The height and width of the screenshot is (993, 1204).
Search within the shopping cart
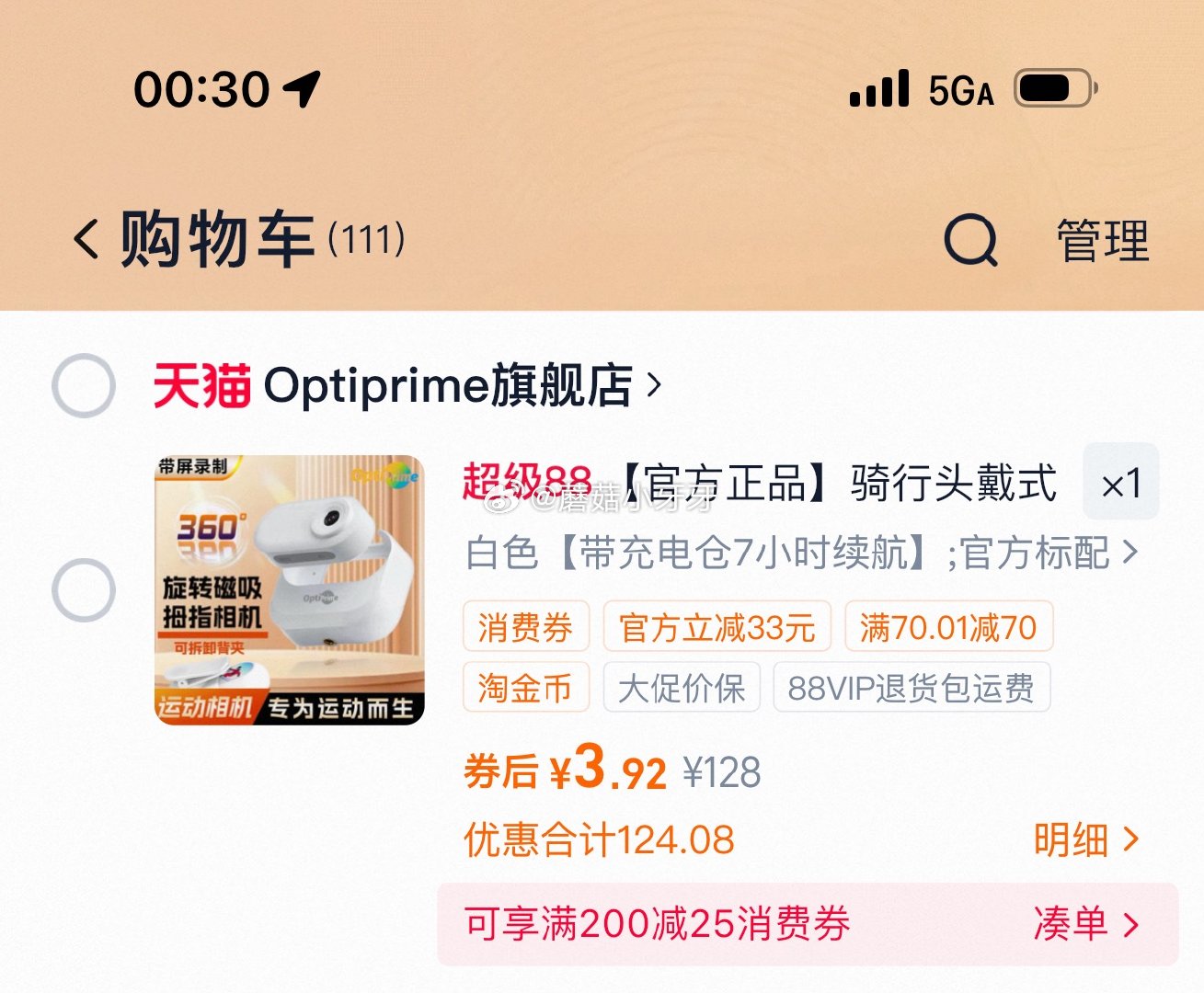click(x=970, y=240)
